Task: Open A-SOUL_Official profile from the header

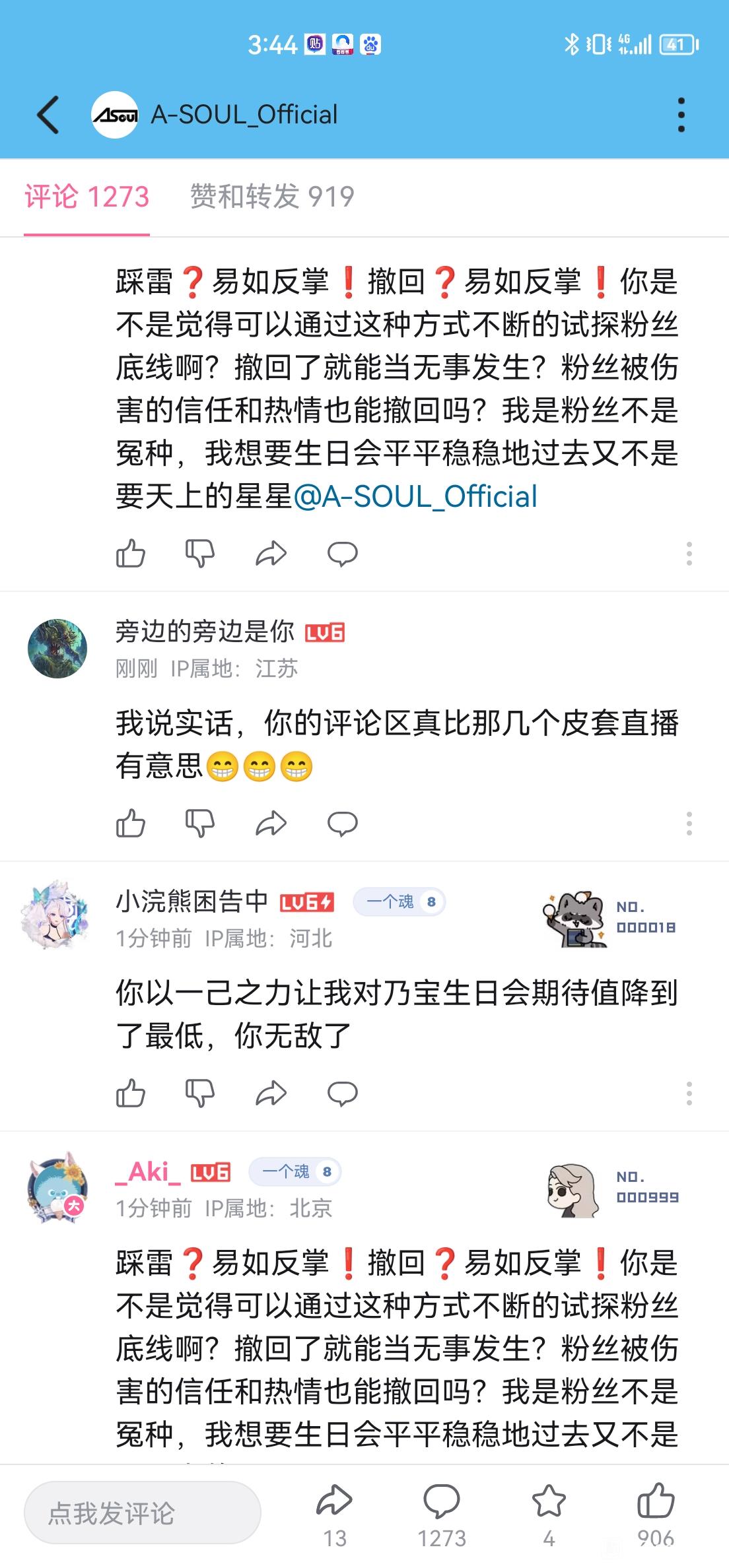Action: [243, 115]
